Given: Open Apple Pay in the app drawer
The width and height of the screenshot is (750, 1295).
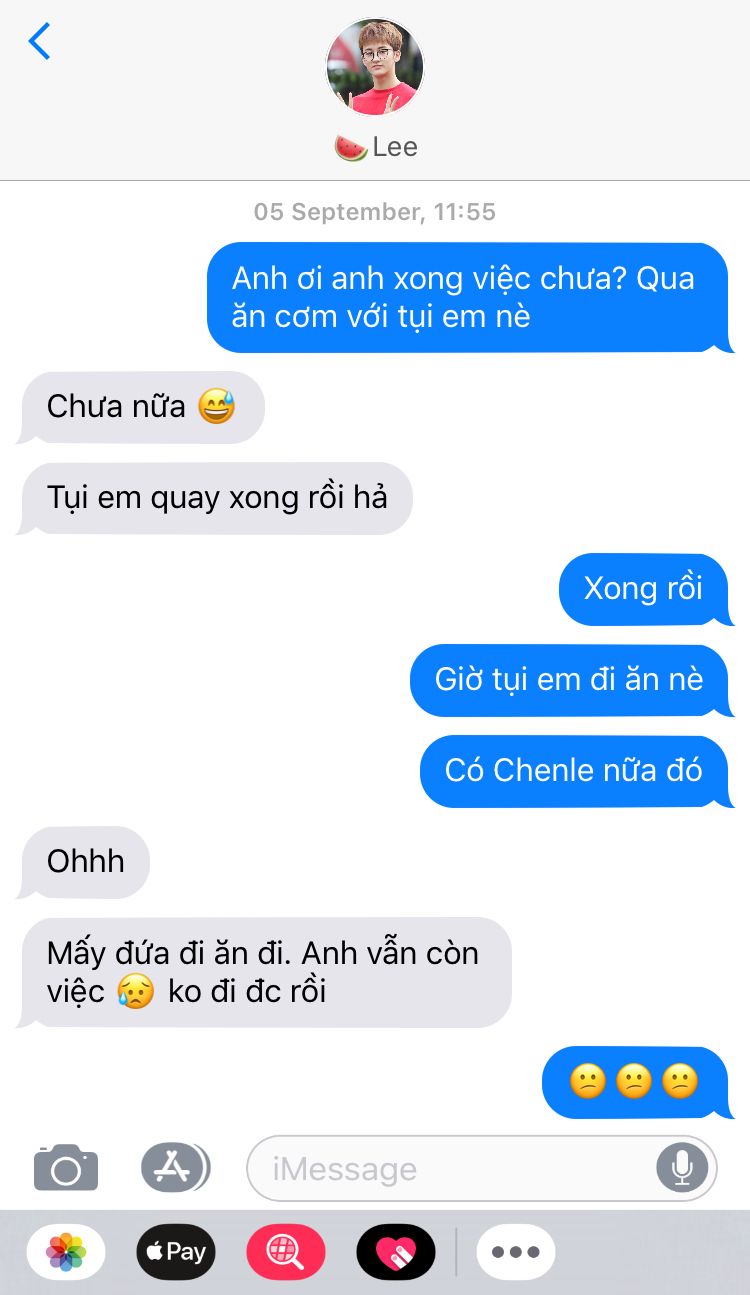Looking at the screenshot, I should pos(176,1251).
